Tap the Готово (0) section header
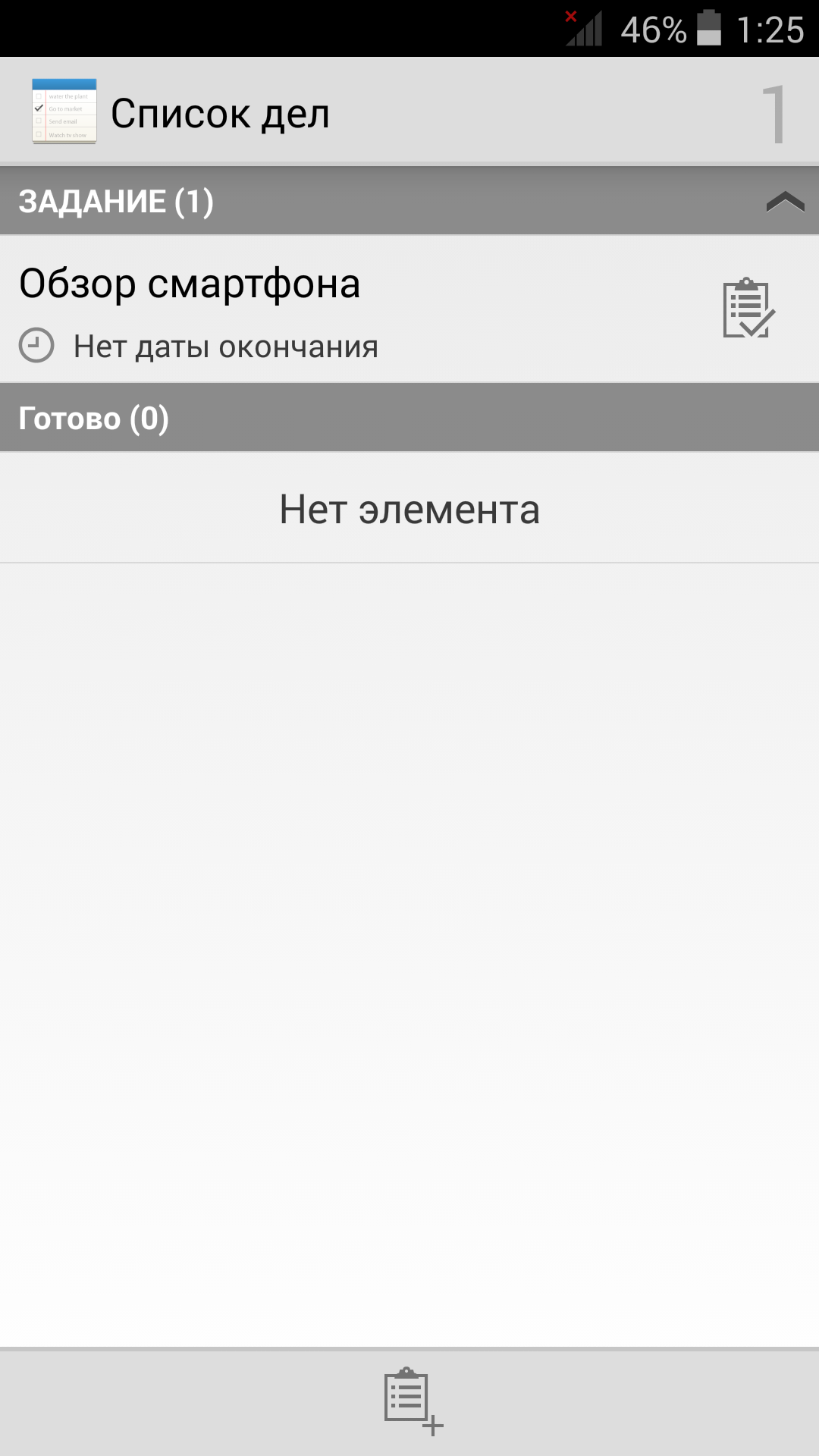This screenshot has height=1456, width=819. [x=409, y=418]
